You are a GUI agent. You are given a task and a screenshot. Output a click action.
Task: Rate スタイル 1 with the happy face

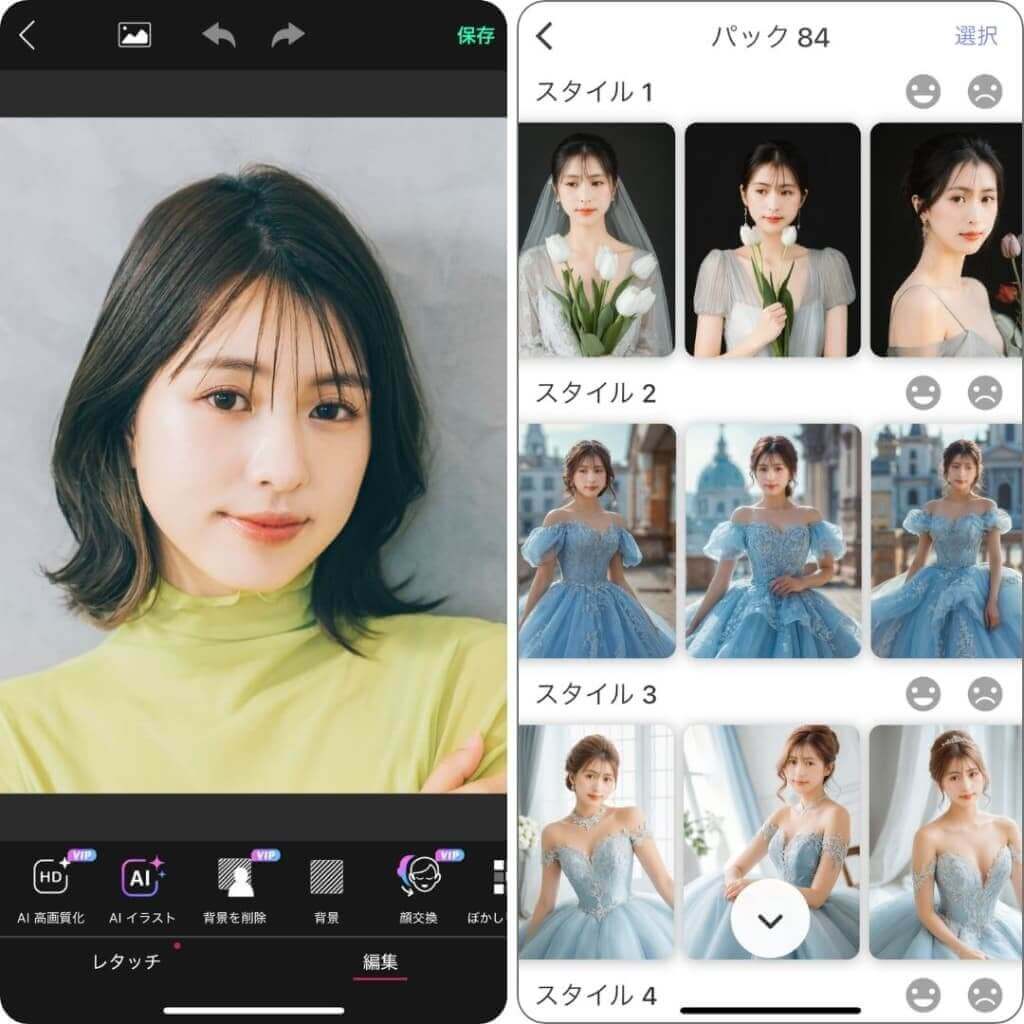(x=923, y=92)
